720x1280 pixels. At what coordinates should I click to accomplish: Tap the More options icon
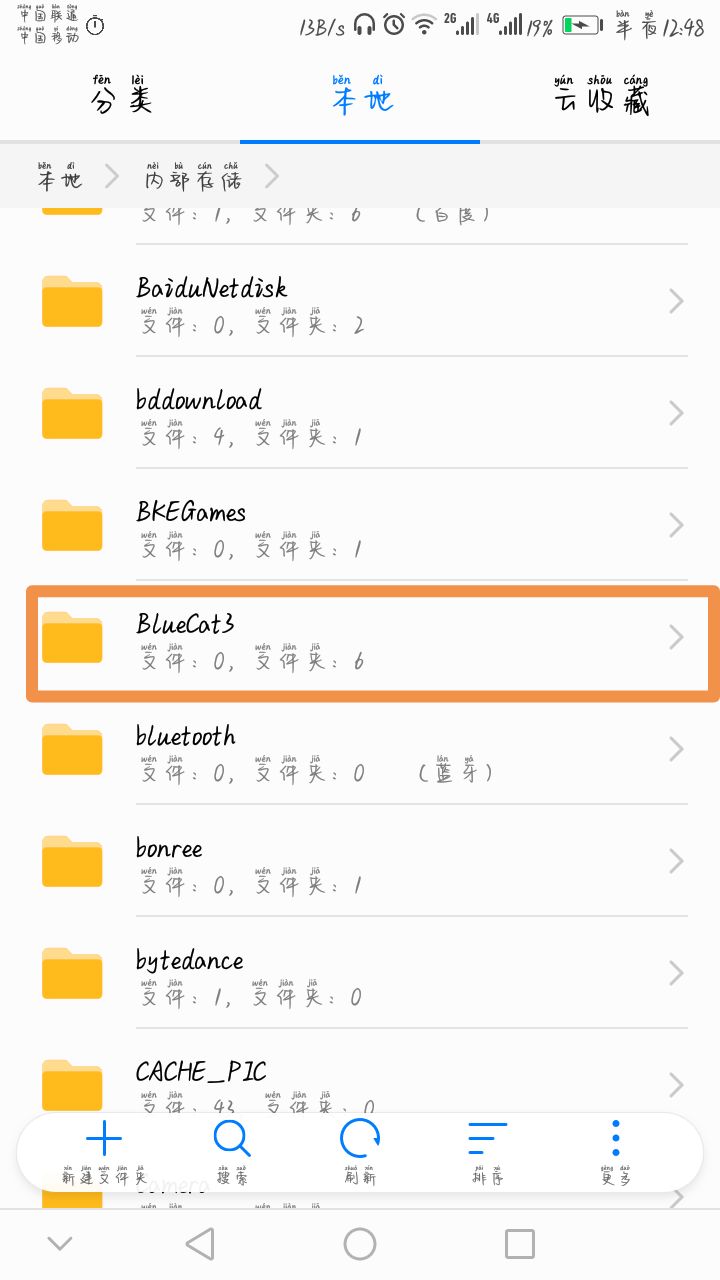click(615, 1138)
